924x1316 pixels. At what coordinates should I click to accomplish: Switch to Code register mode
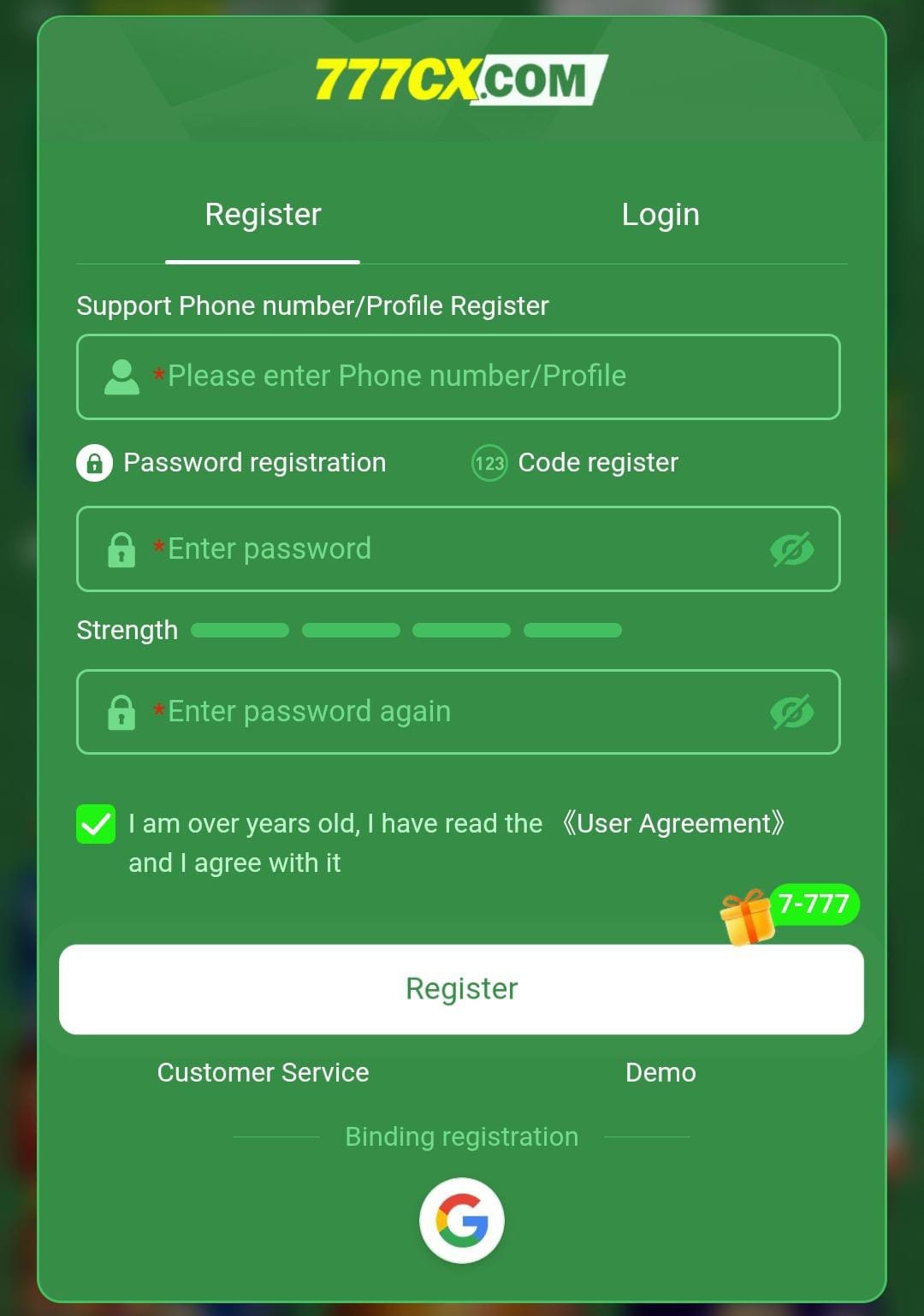coord(597,462)
